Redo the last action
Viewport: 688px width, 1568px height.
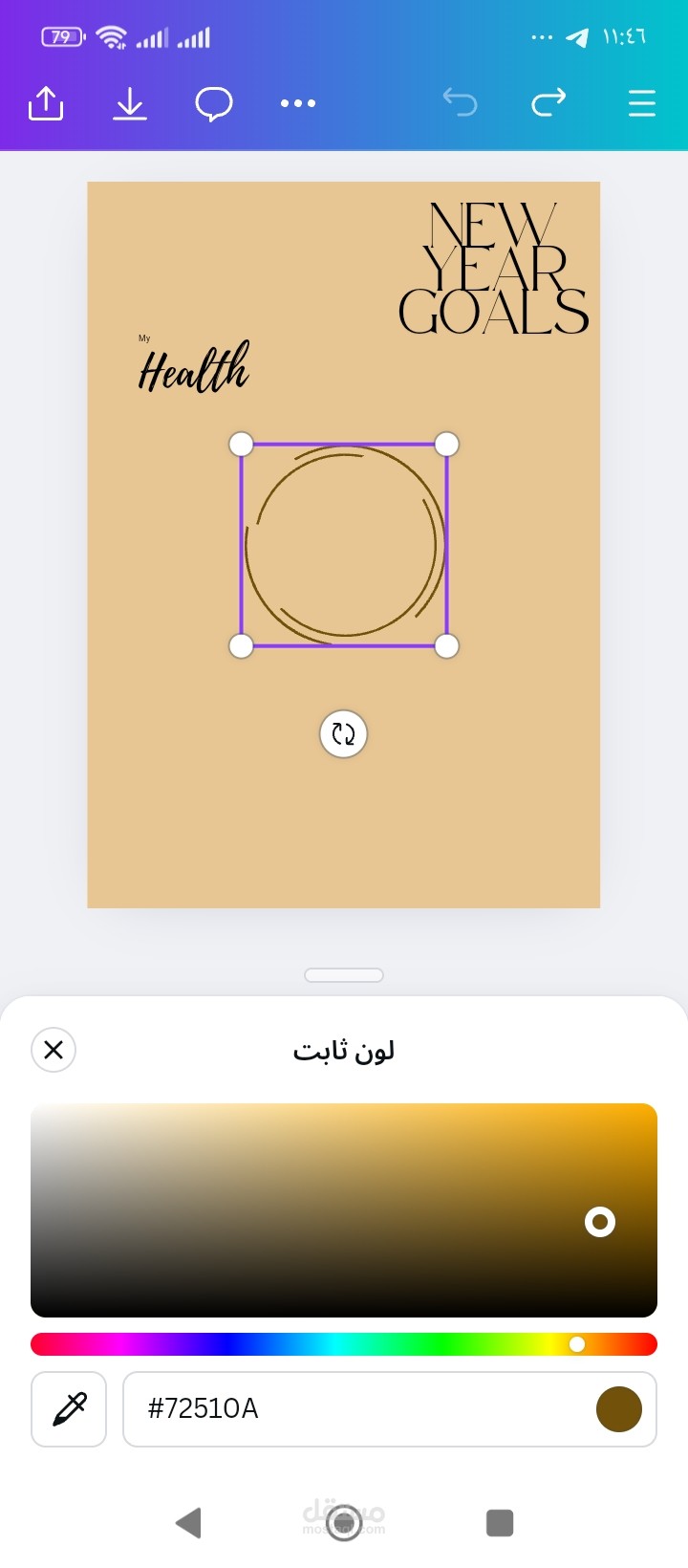pyautogui.click(x=548, y=102)
